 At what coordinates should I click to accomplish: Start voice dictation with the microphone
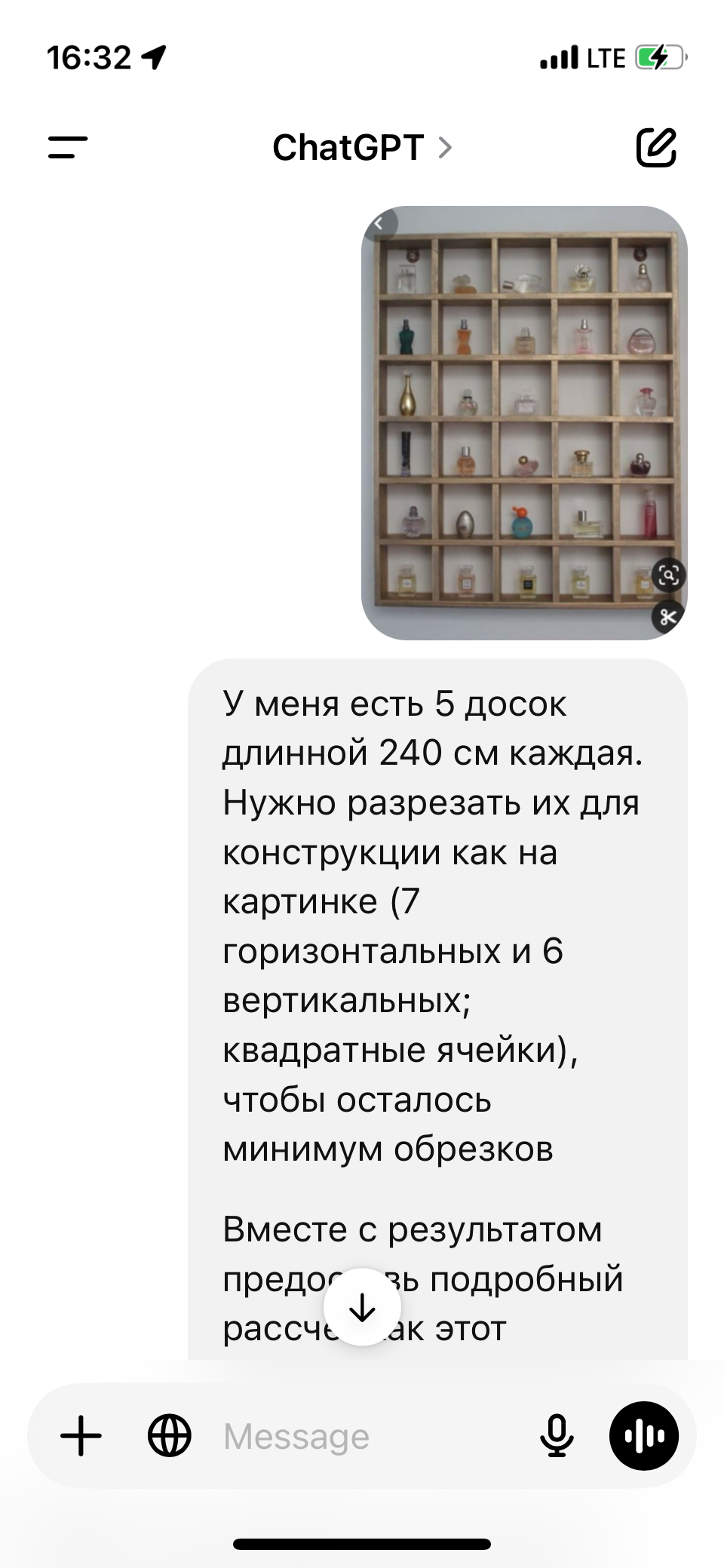(x=557, y=1435)
